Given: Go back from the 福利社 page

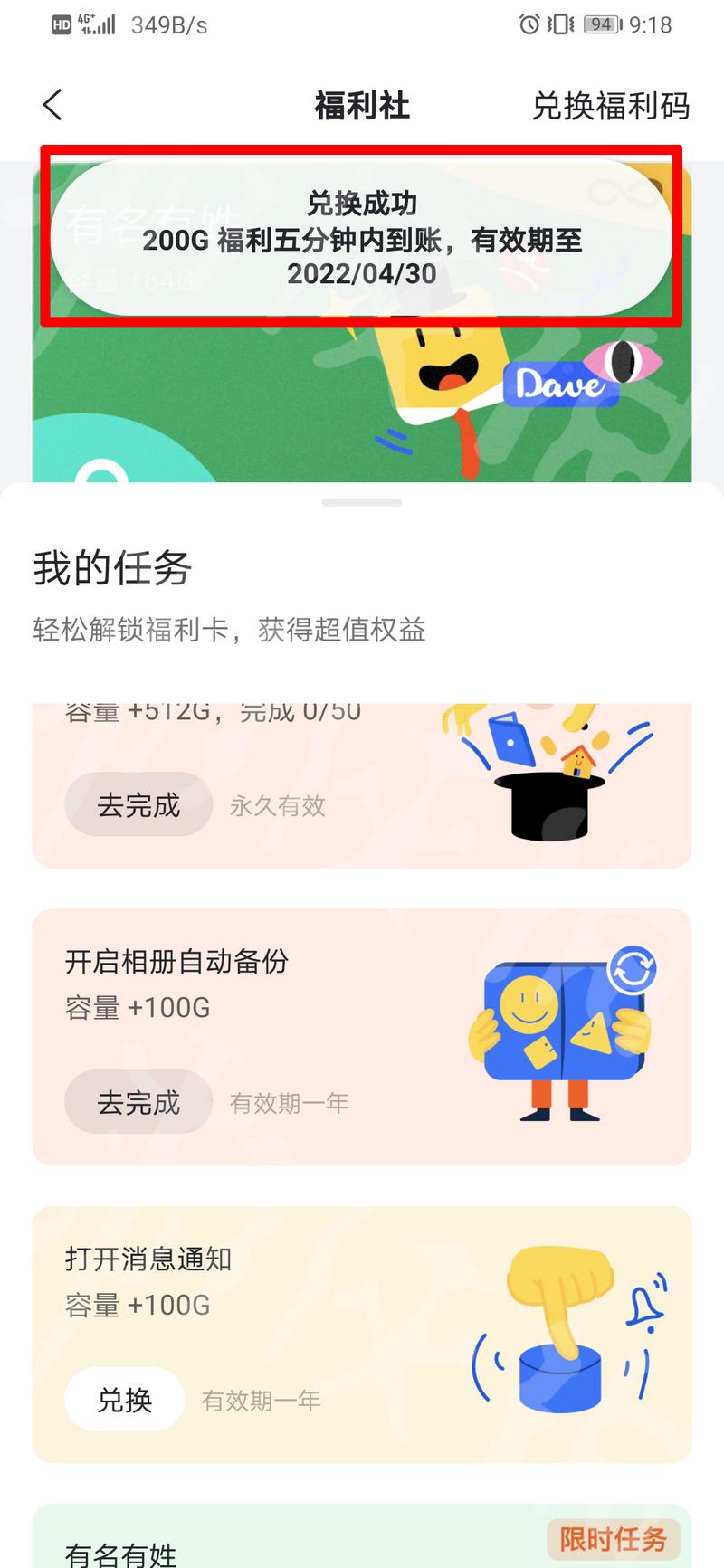Looking at the screenshot, I should 52,105.
